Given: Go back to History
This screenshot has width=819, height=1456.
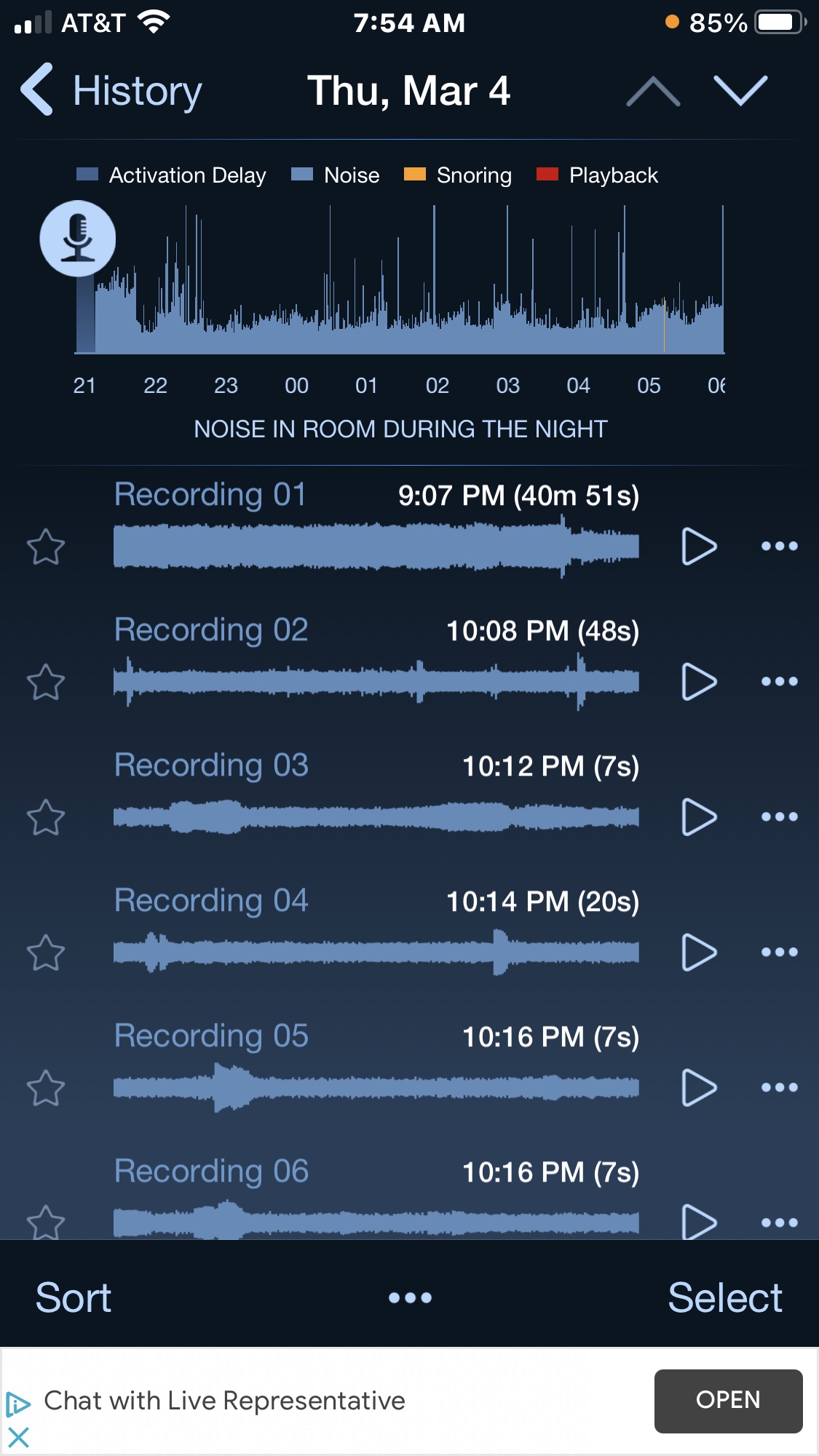Looking at the screenshot, I should [111, 91].
